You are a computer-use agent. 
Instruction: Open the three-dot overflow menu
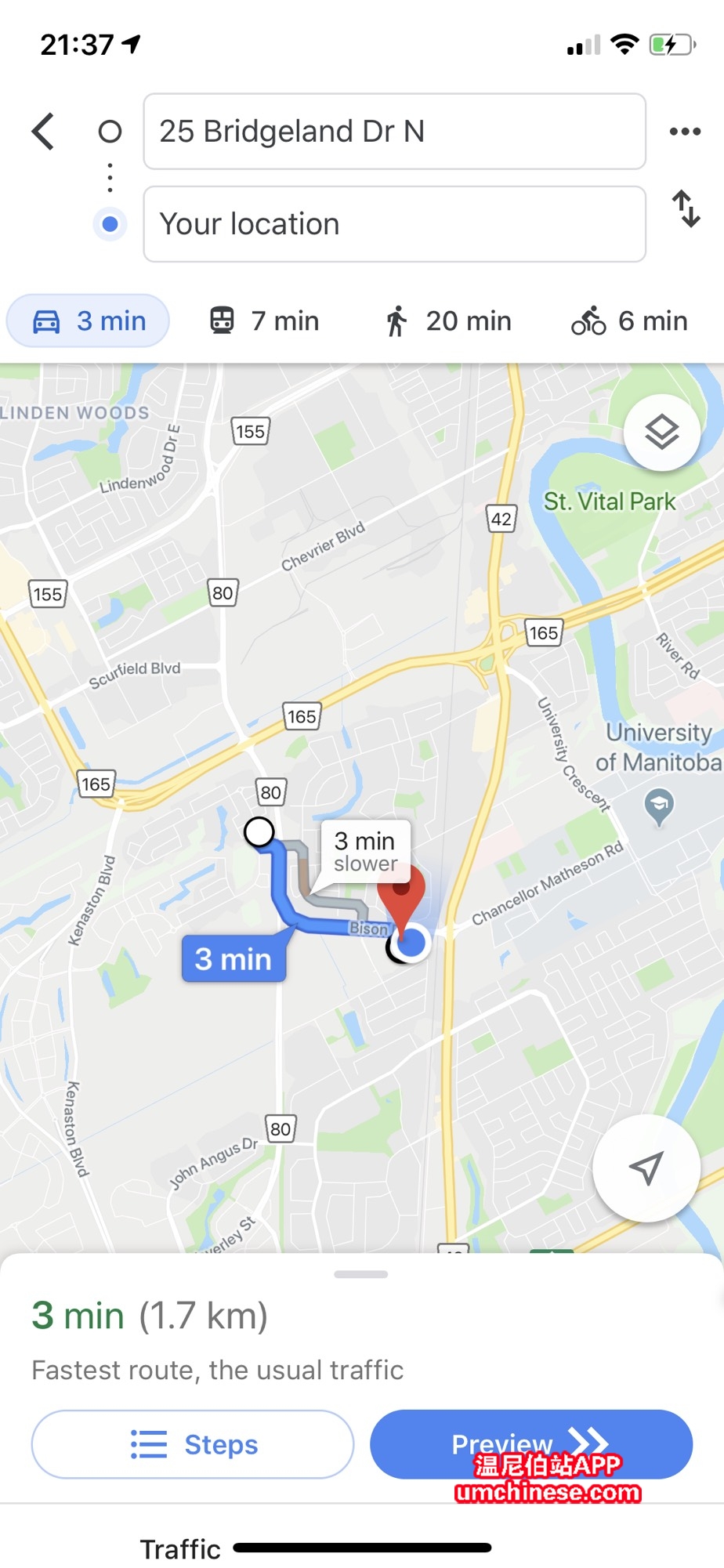click(x=685, y=132)
